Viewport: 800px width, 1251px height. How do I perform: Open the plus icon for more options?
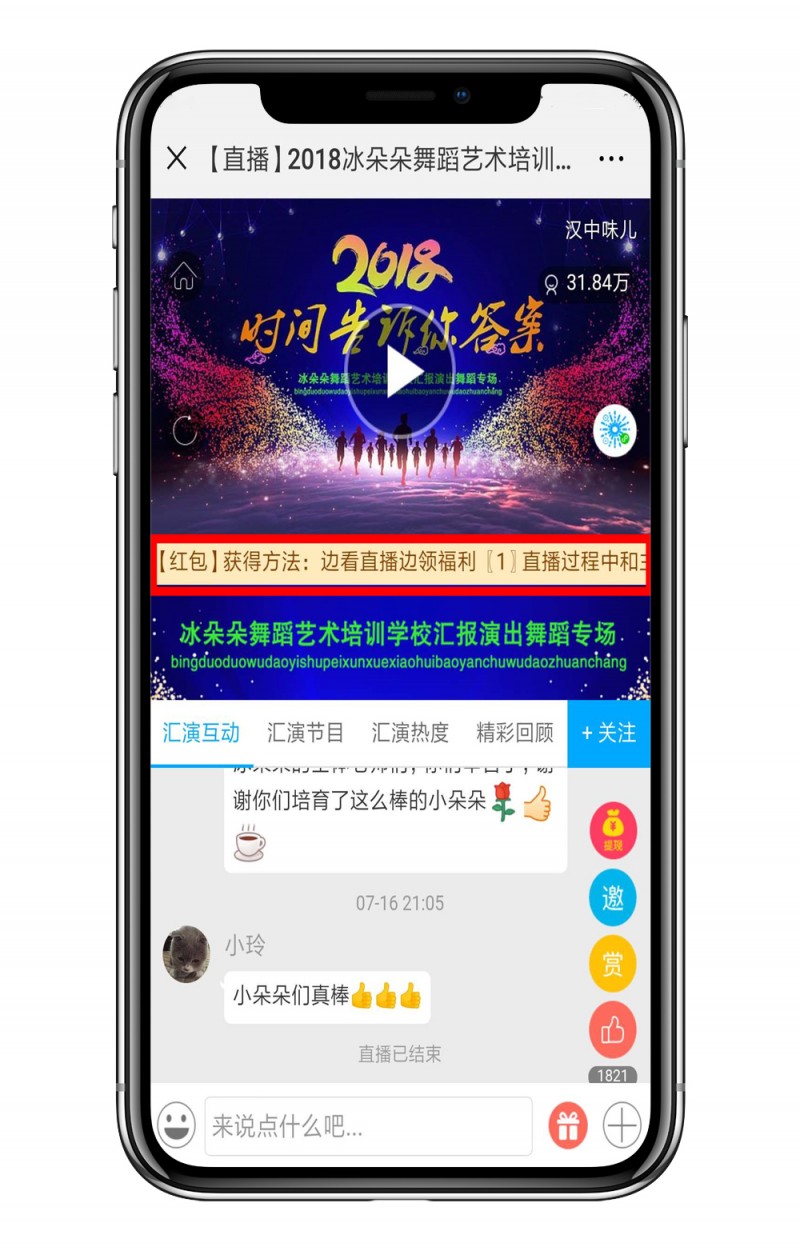[x=622, y=1126]
